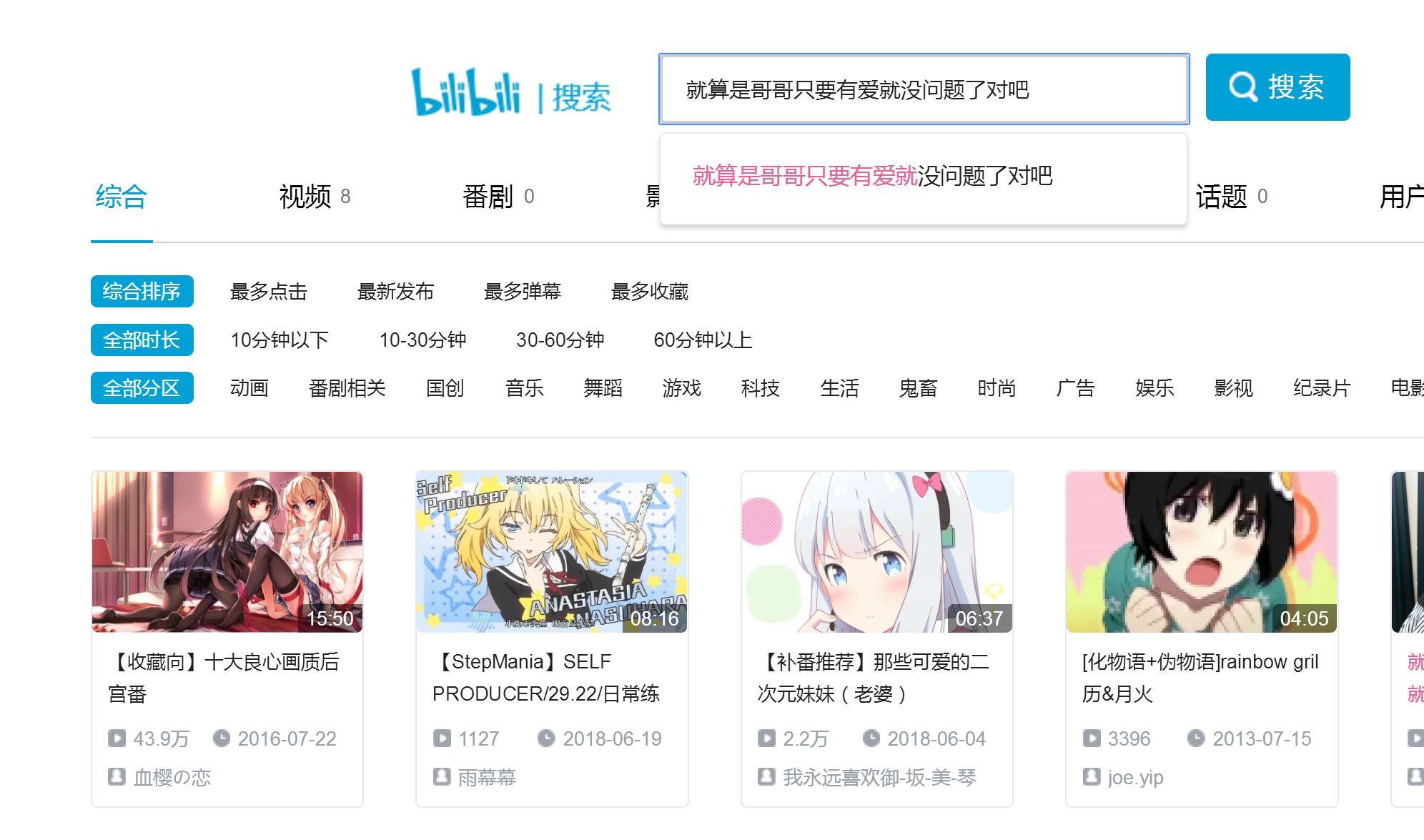This screenshot has height=840, width=1424.
Task: Switch to the 番剧 tab
Action: (x=497, y=197)
